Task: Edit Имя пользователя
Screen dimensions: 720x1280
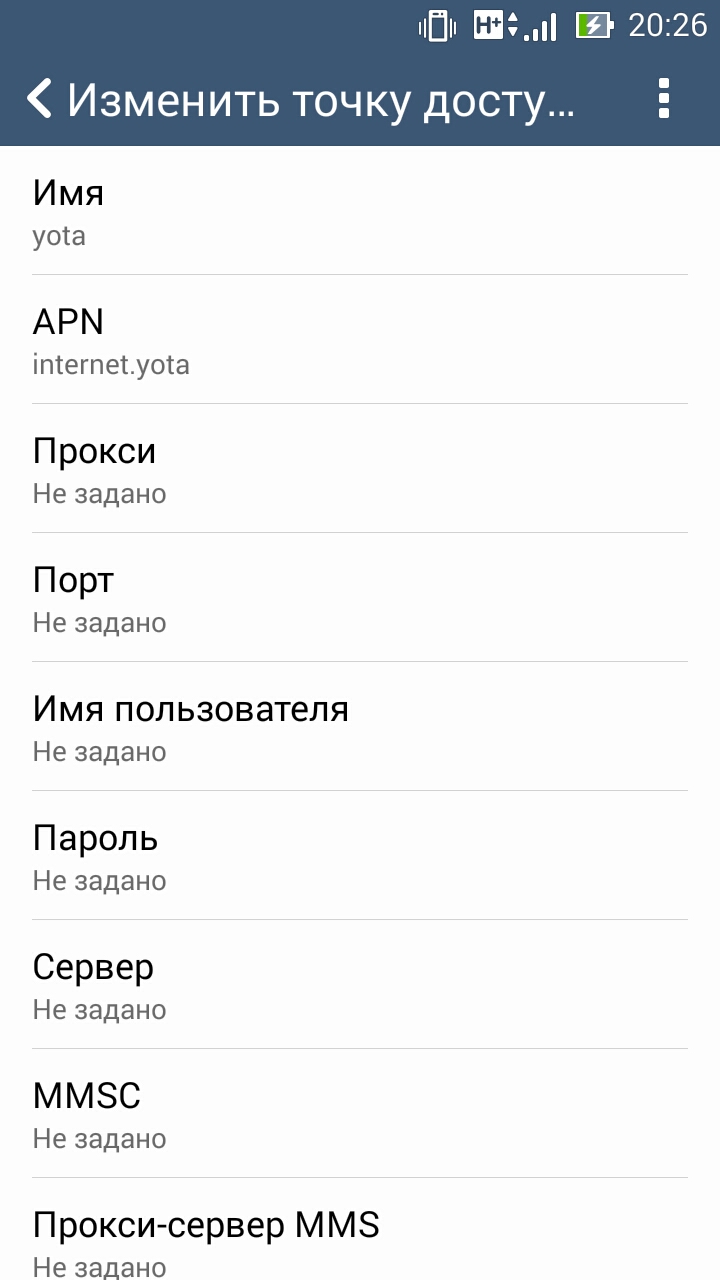Action: 360,728
